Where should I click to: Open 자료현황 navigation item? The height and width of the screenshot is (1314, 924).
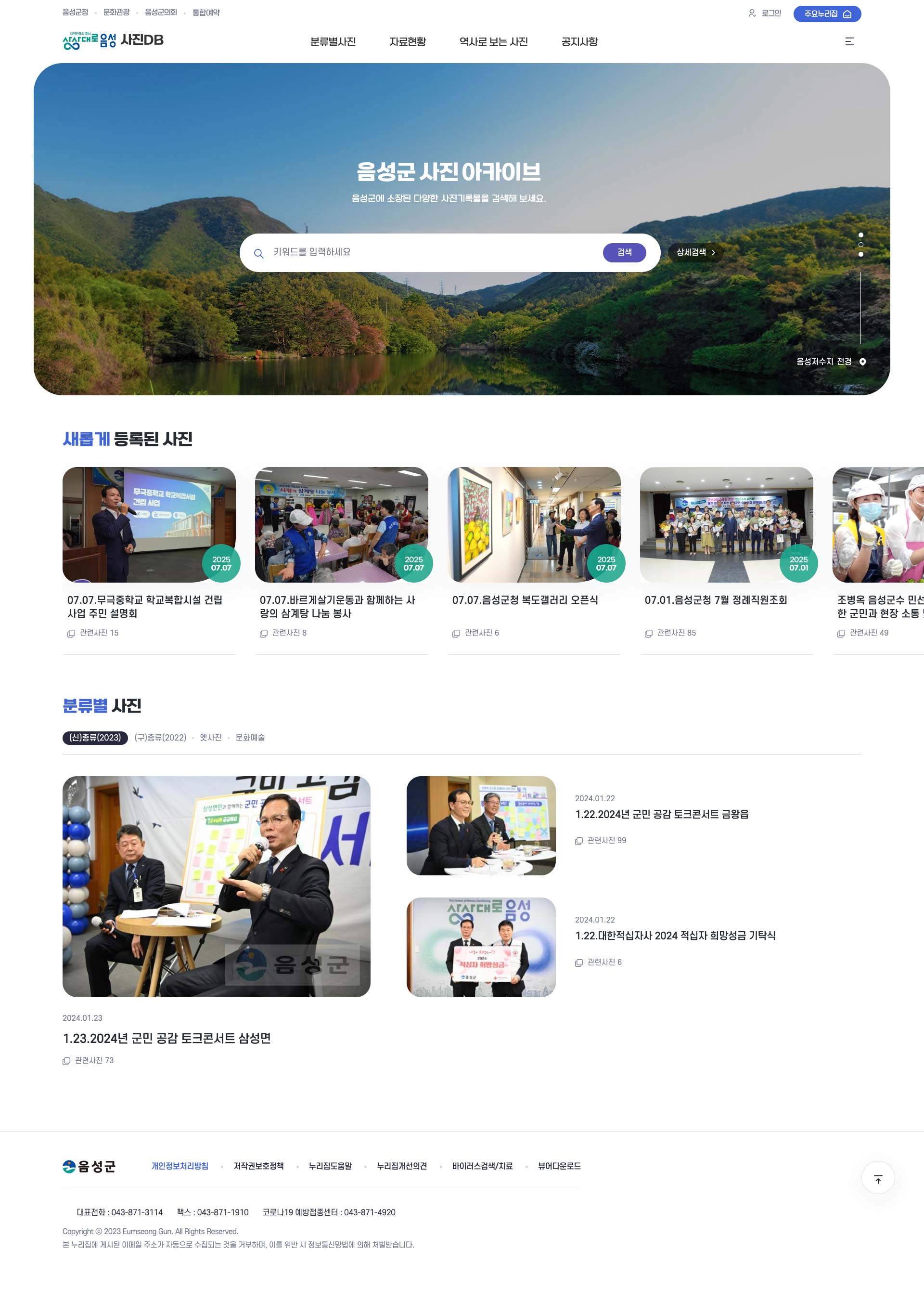point(407,42)
